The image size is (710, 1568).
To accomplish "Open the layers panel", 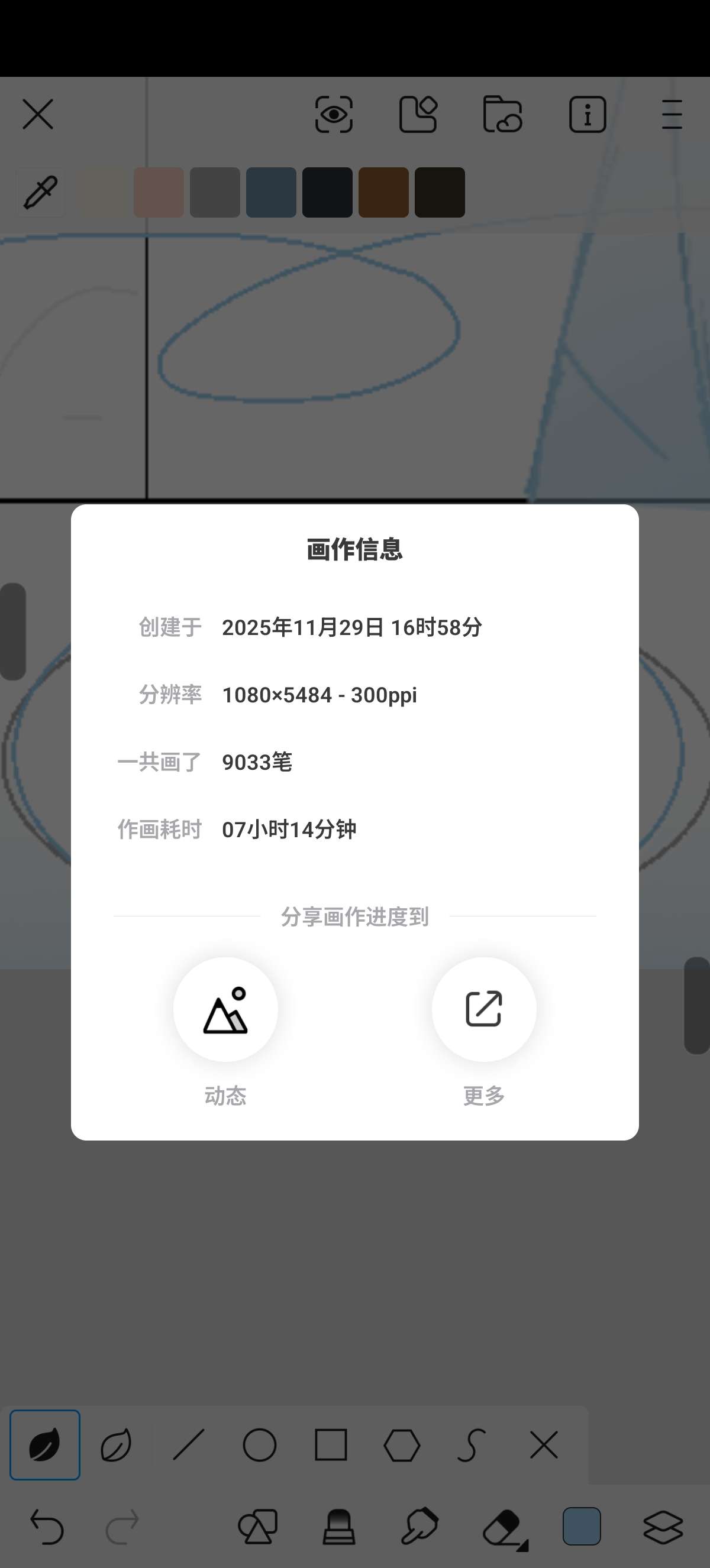I will [663, 1527].
